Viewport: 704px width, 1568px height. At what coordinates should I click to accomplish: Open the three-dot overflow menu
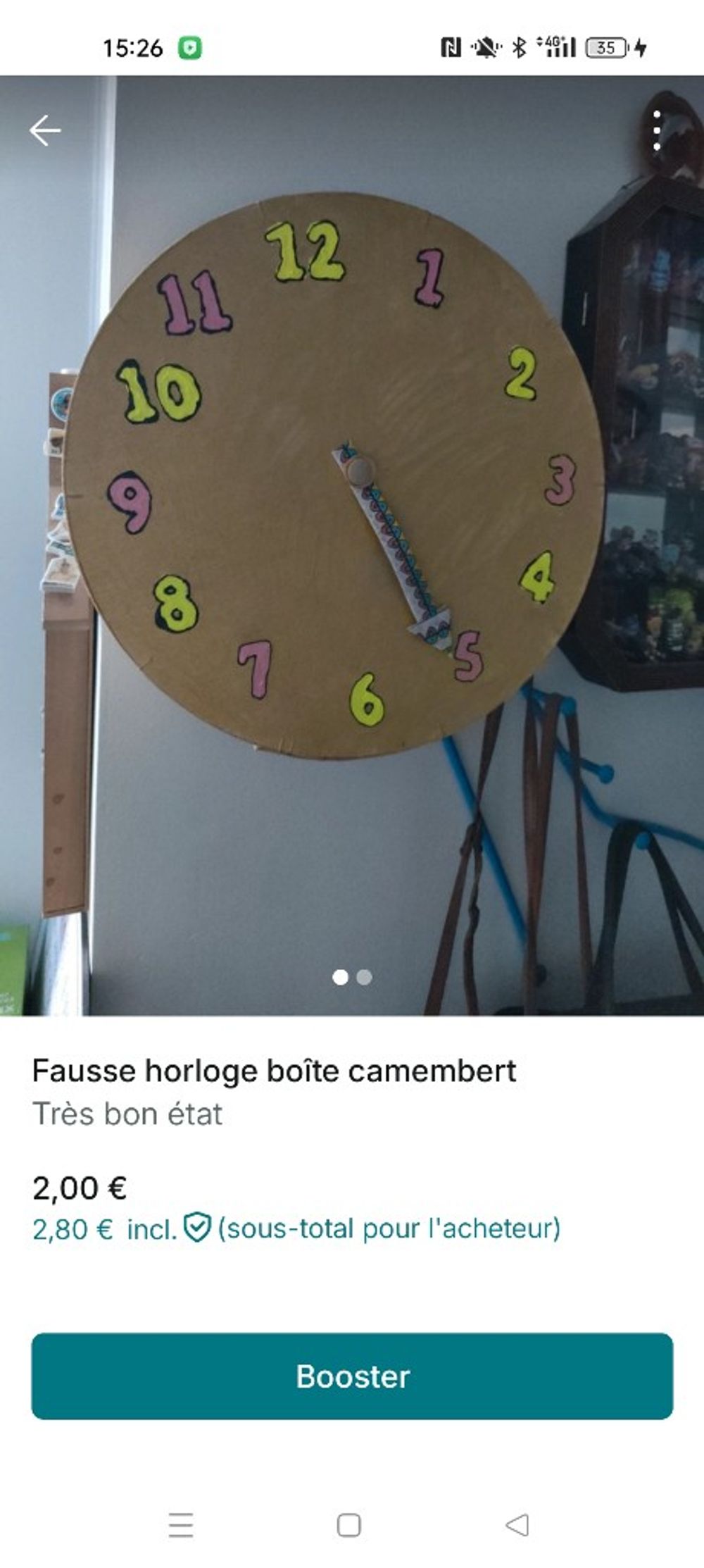click(656, 131)
